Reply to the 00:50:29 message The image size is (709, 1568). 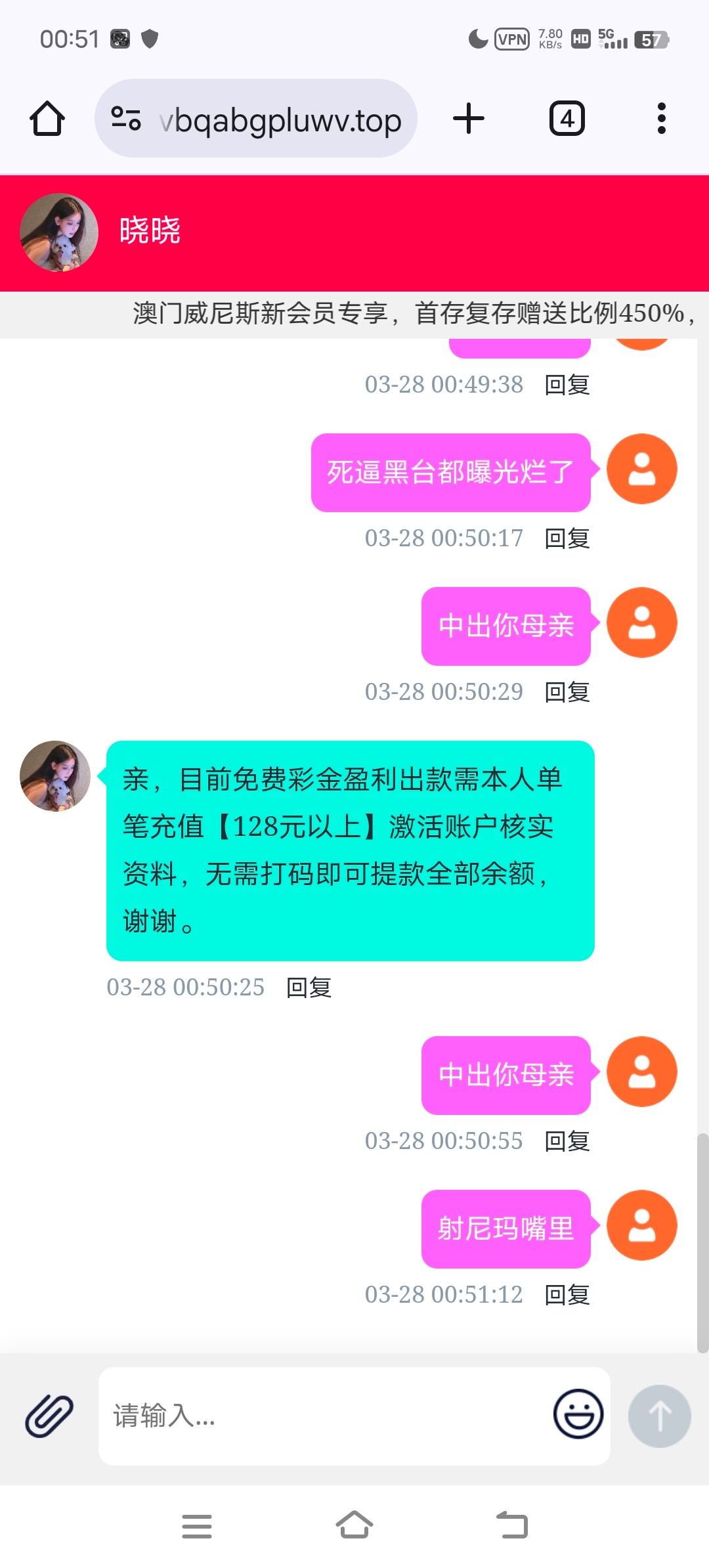[x=567, y=692]
